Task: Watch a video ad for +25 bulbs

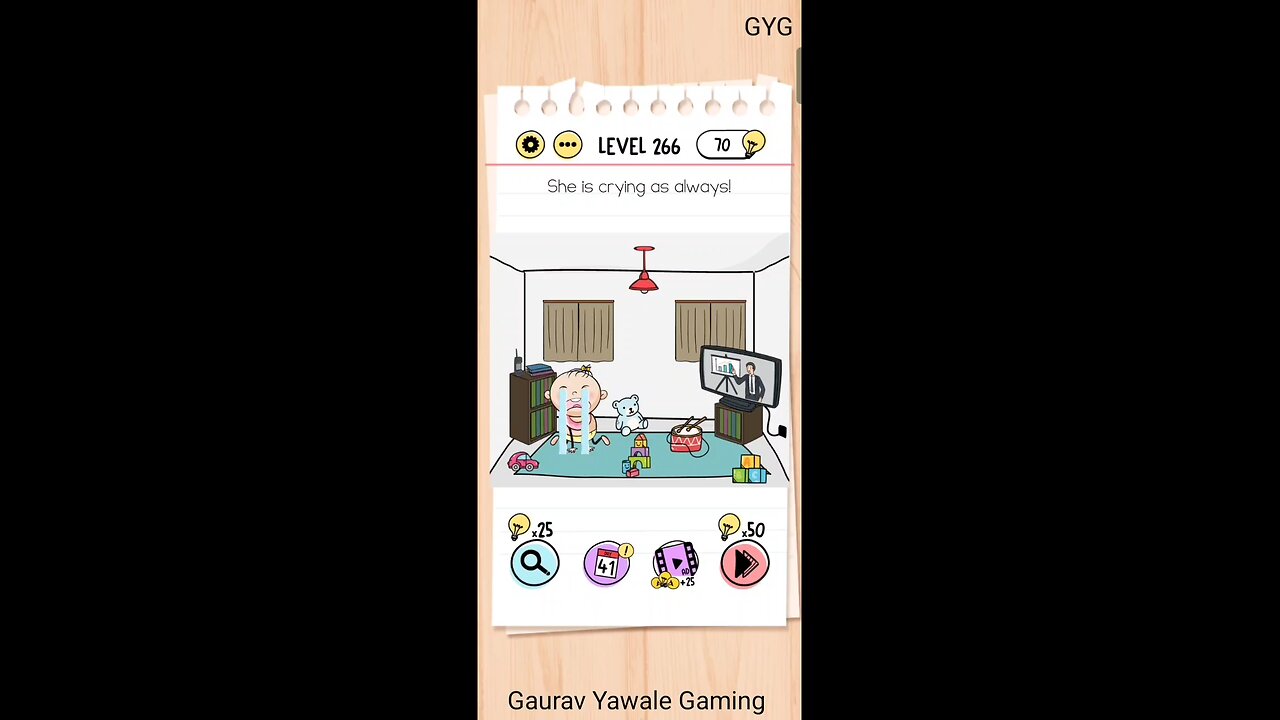Action: click(x=675, y=564)
